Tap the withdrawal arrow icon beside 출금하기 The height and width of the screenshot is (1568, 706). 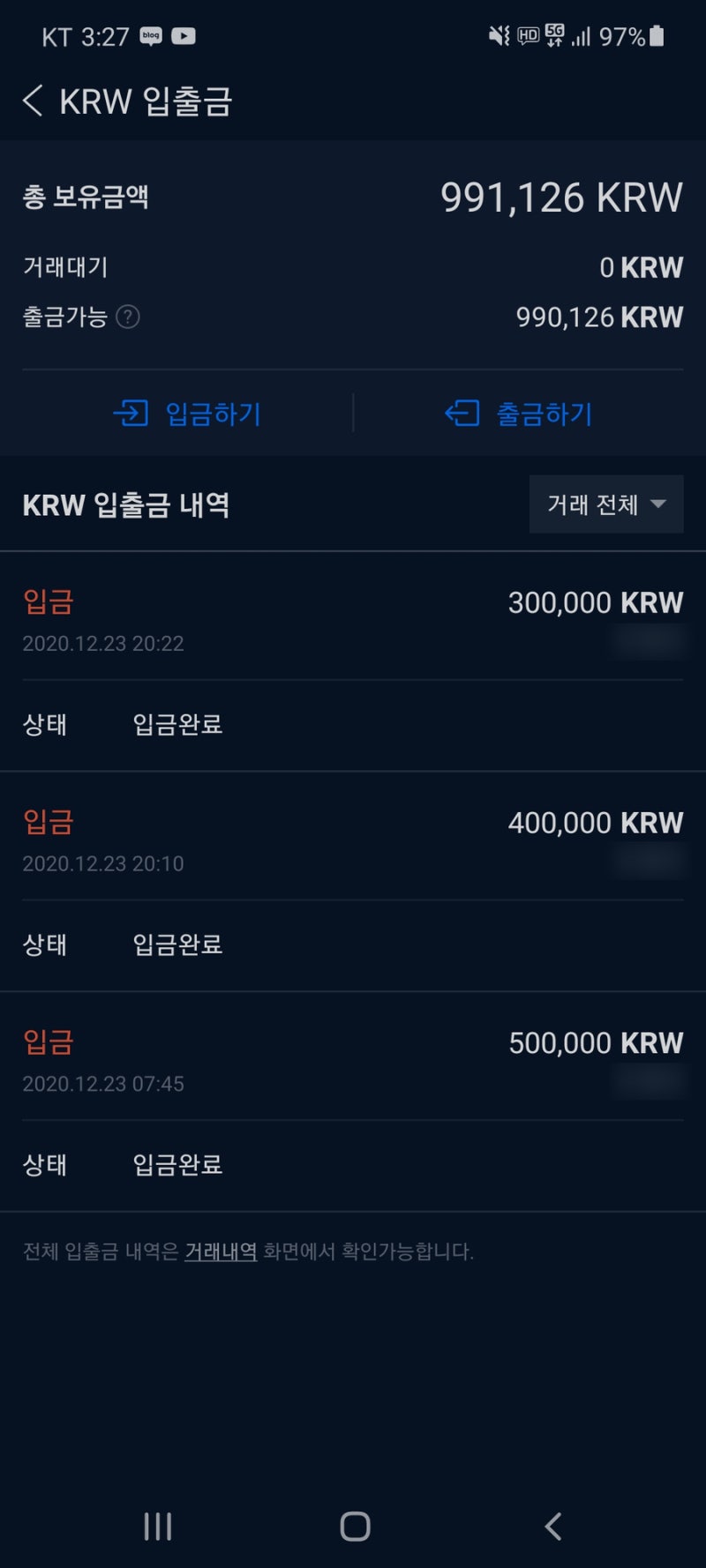[x=461, y=414]
